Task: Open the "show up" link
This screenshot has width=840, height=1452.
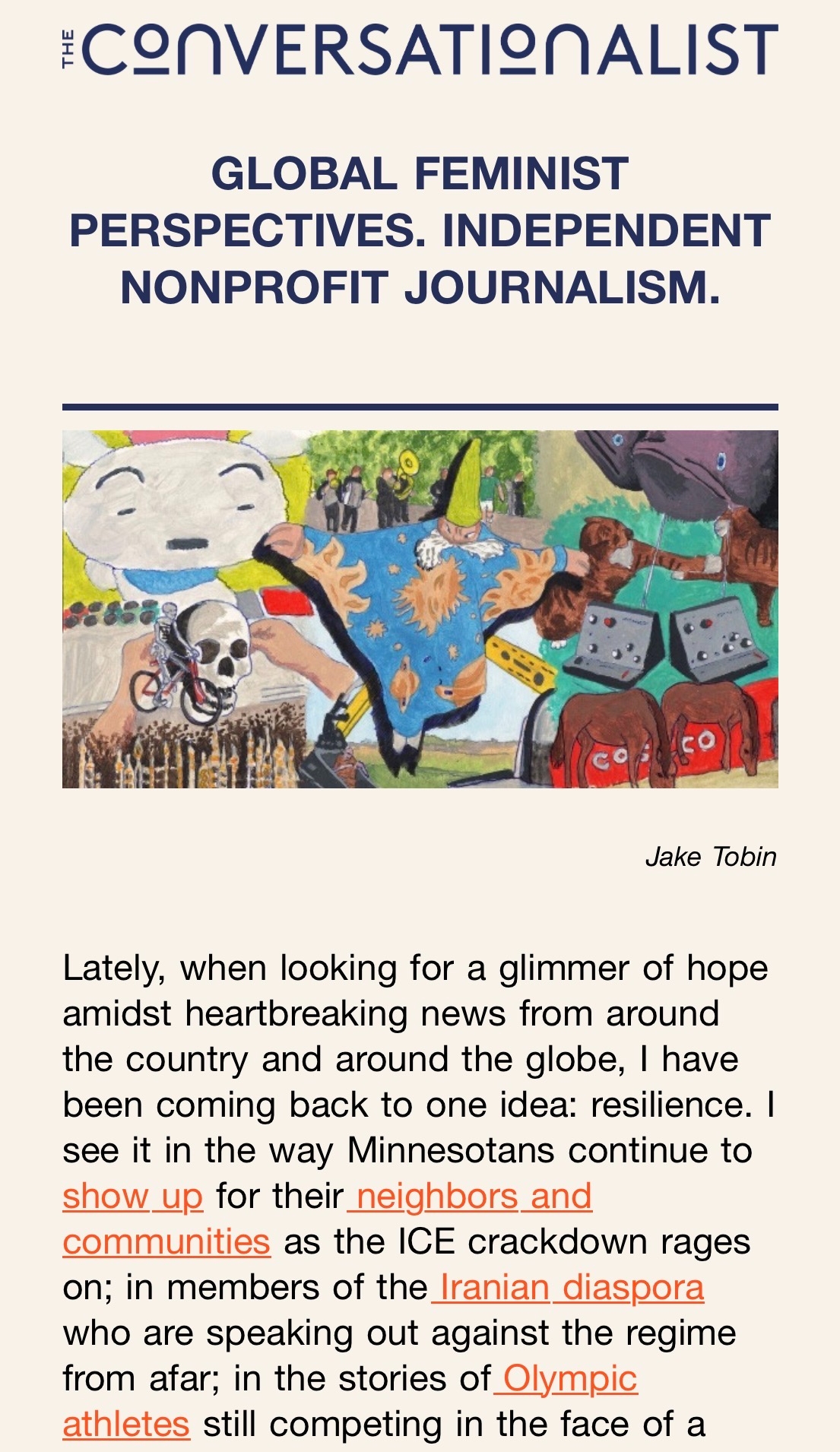Action: (x=132, y=1197)
